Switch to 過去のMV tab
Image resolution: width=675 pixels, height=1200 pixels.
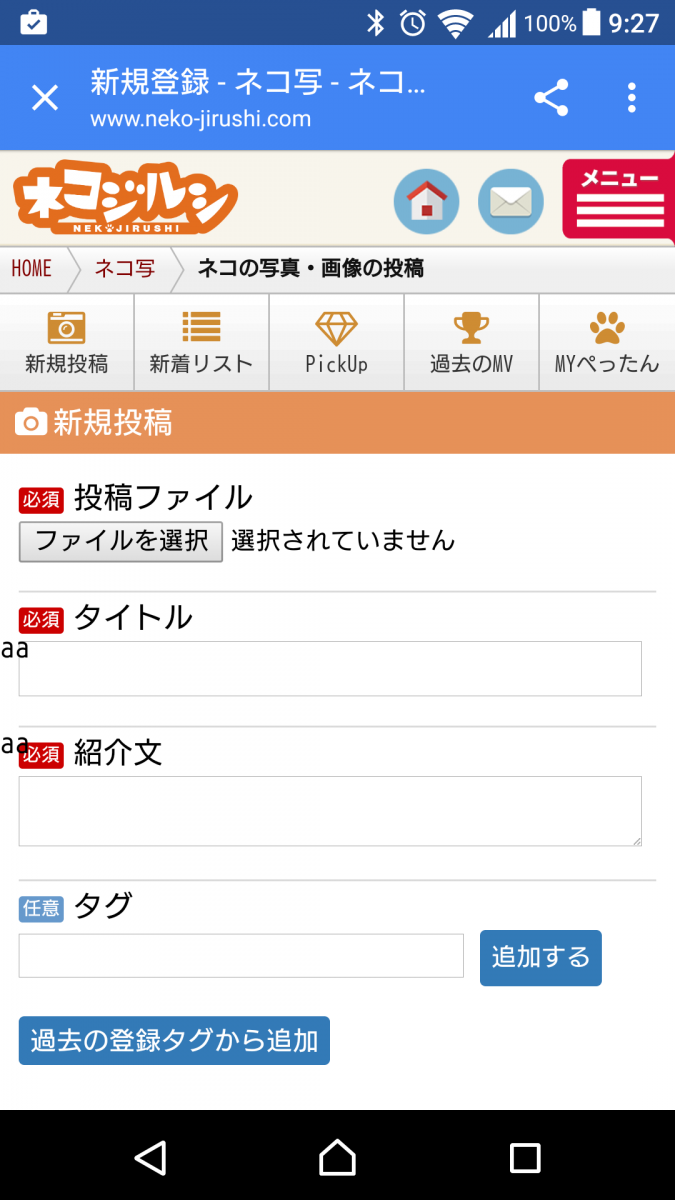click(x=471, y=342)
